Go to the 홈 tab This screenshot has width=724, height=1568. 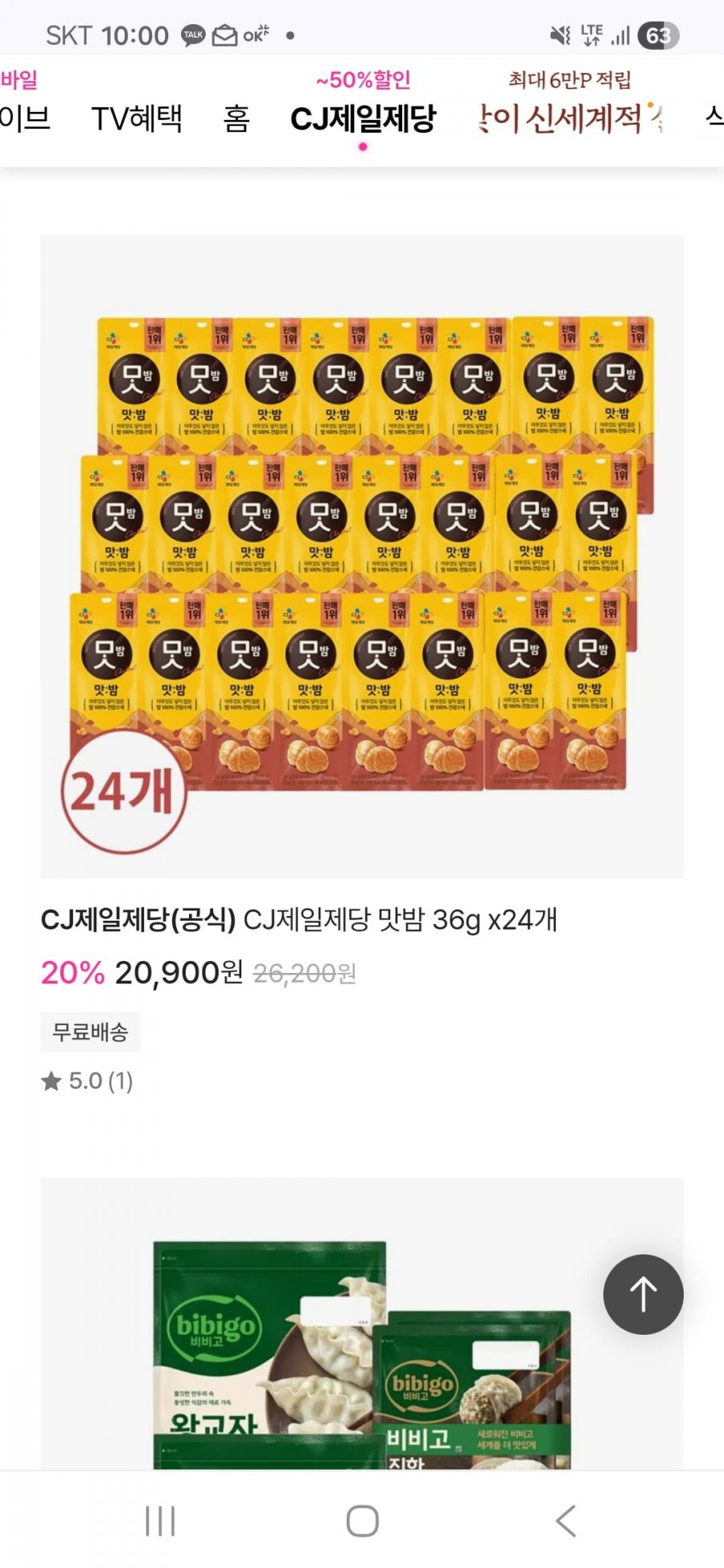(x=236, y=118)
